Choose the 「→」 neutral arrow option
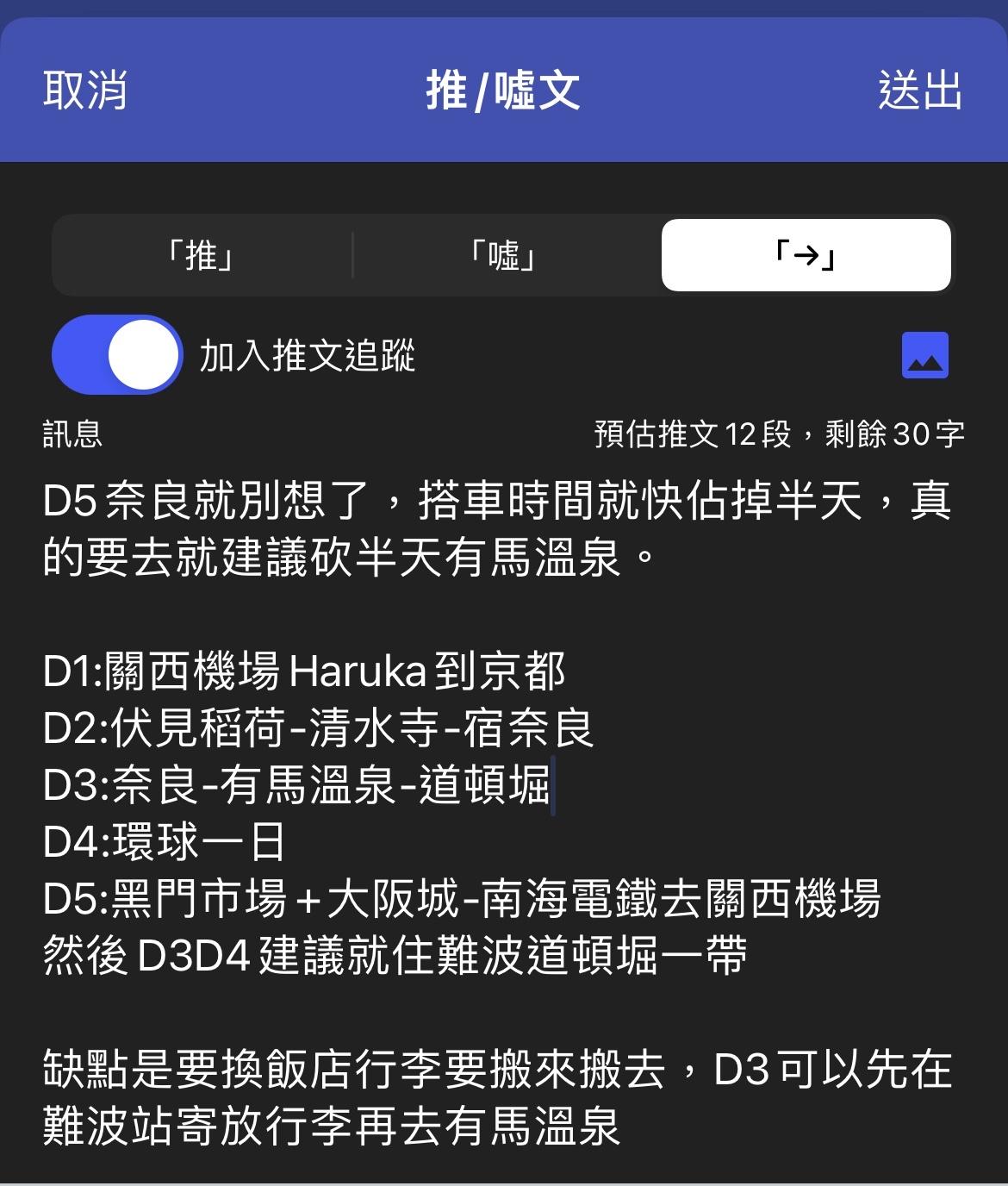 click(806, 255)
